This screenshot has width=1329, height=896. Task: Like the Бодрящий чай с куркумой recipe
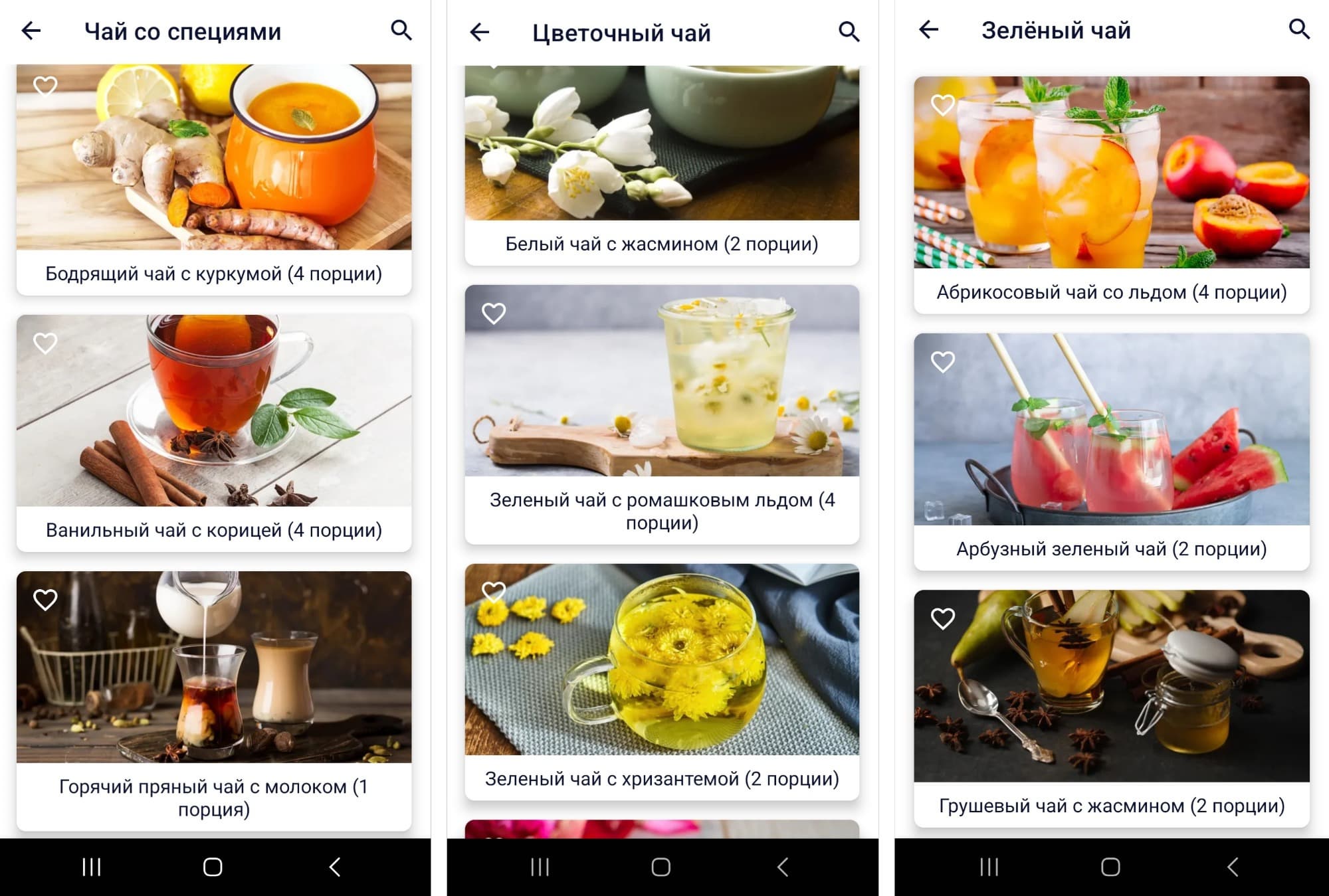coord(45,86)
